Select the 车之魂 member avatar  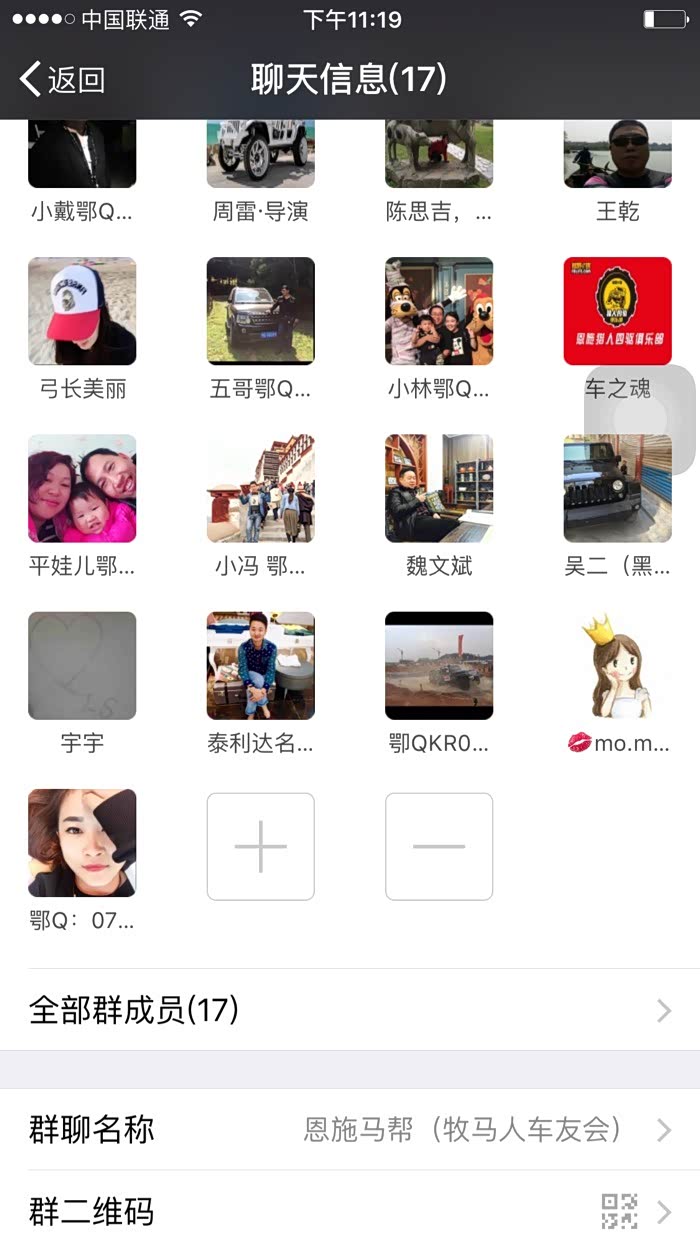[x=617, y=311]
